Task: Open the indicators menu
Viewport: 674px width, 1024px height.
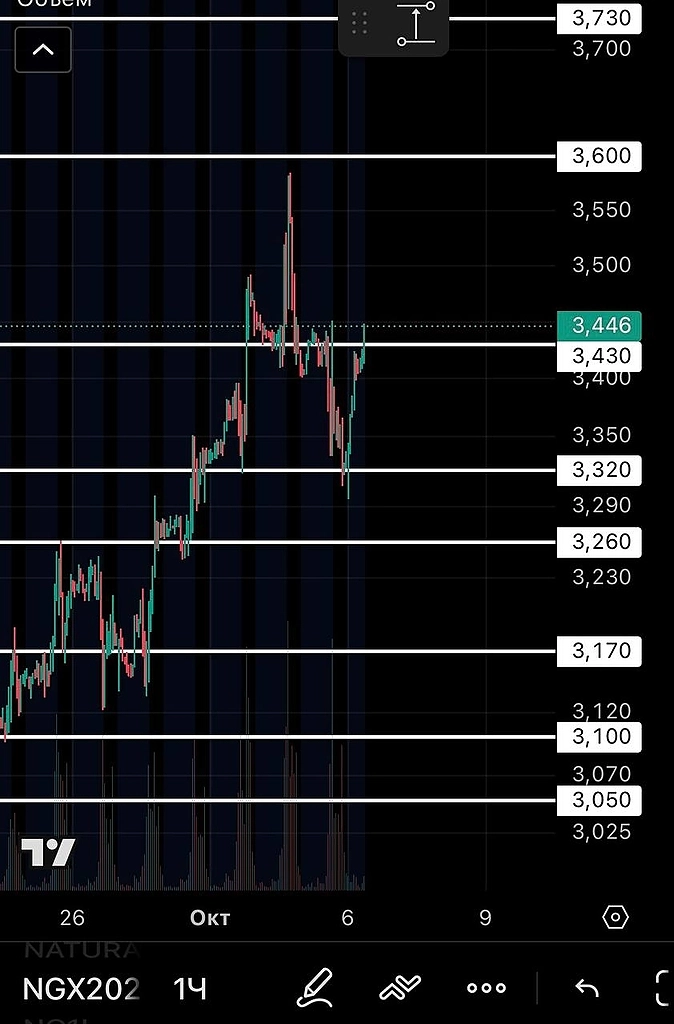Action: point(400,988)
